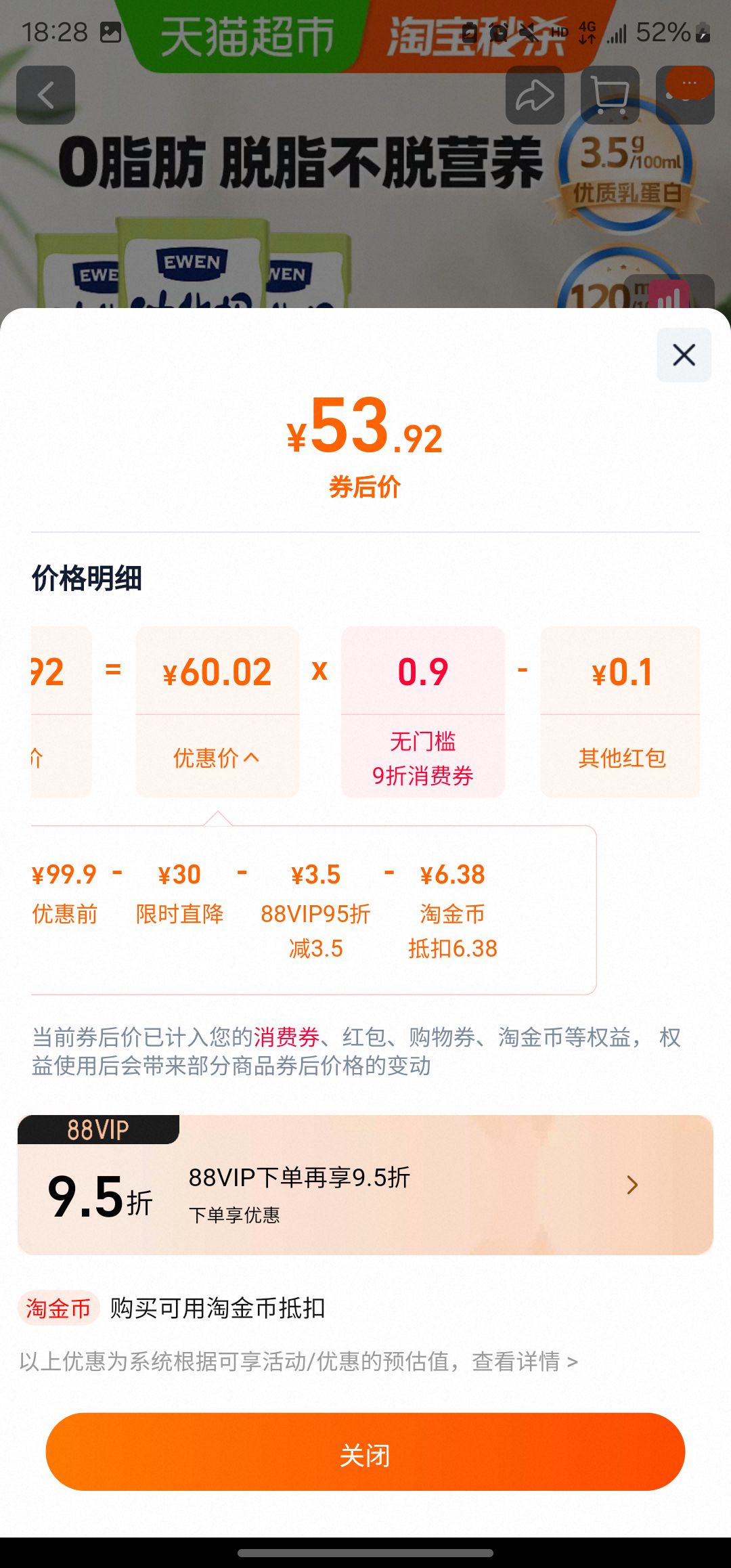Screen dimensions: 731x1568
Task: Tap the ¥60.02 优惠价 card
Action: [217, 711]
